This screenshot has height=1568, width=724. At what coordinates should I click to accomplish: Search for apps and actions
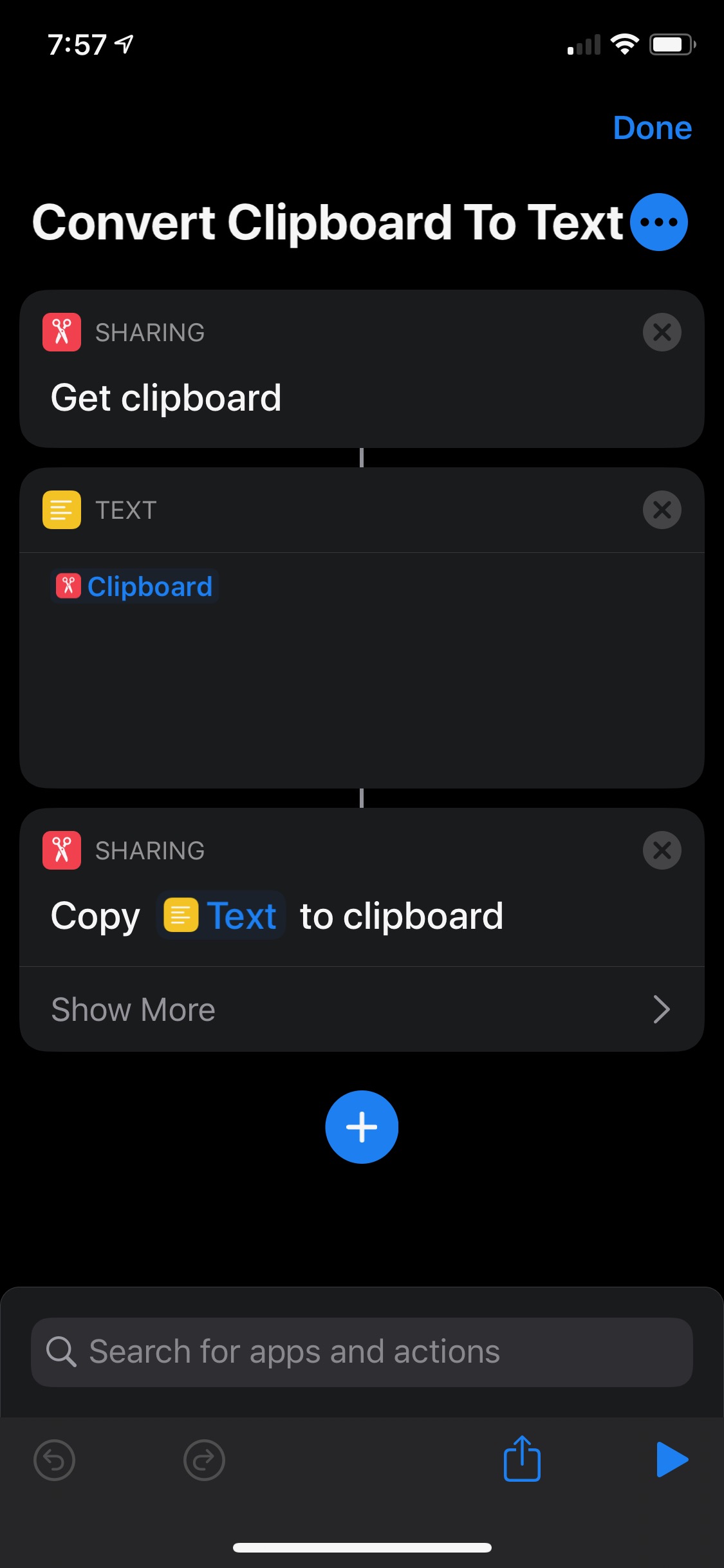[x=362, y=1352]
